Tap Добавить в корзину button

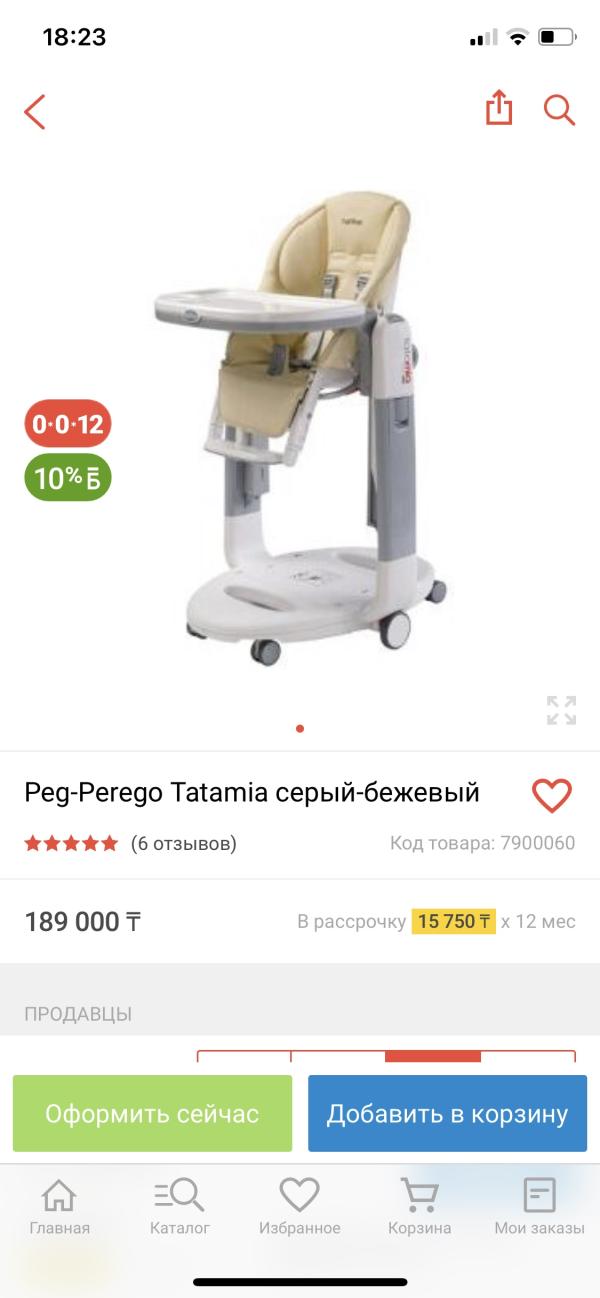pyautogui.click(x=447, y=1114)
